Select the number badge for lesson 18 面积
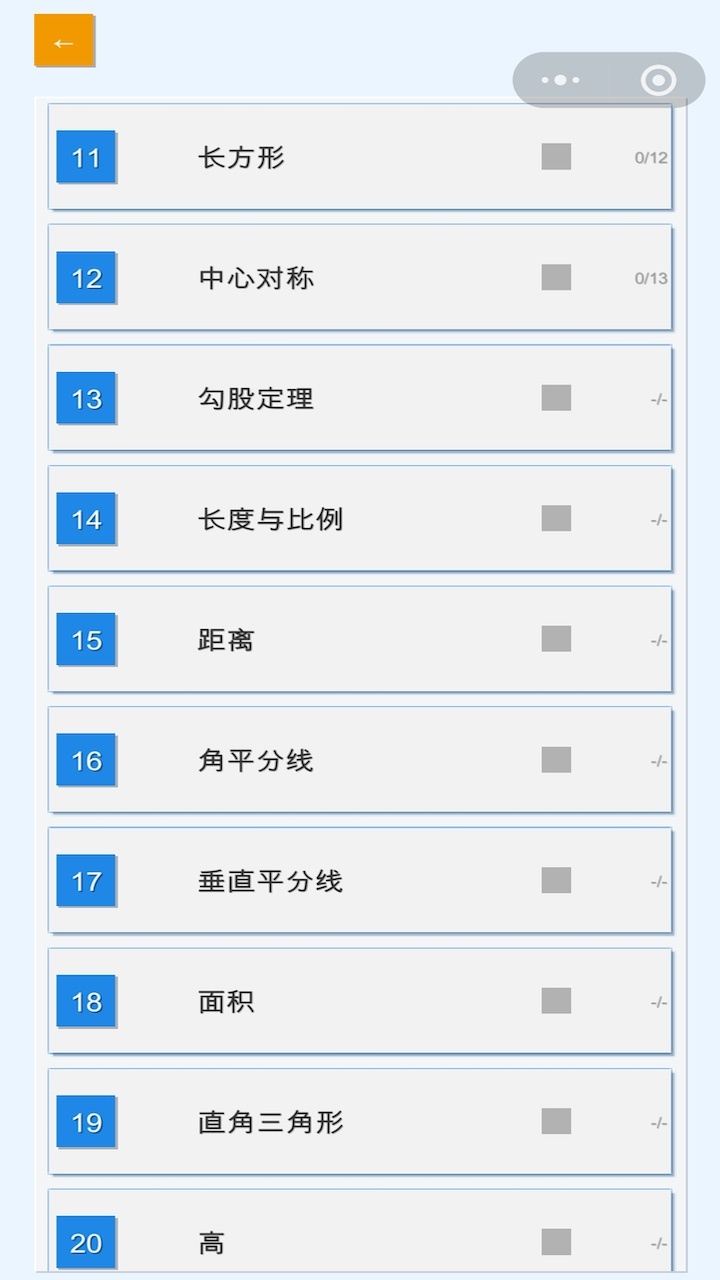This screenshot has width=720, height=1280. point(86,1001)
